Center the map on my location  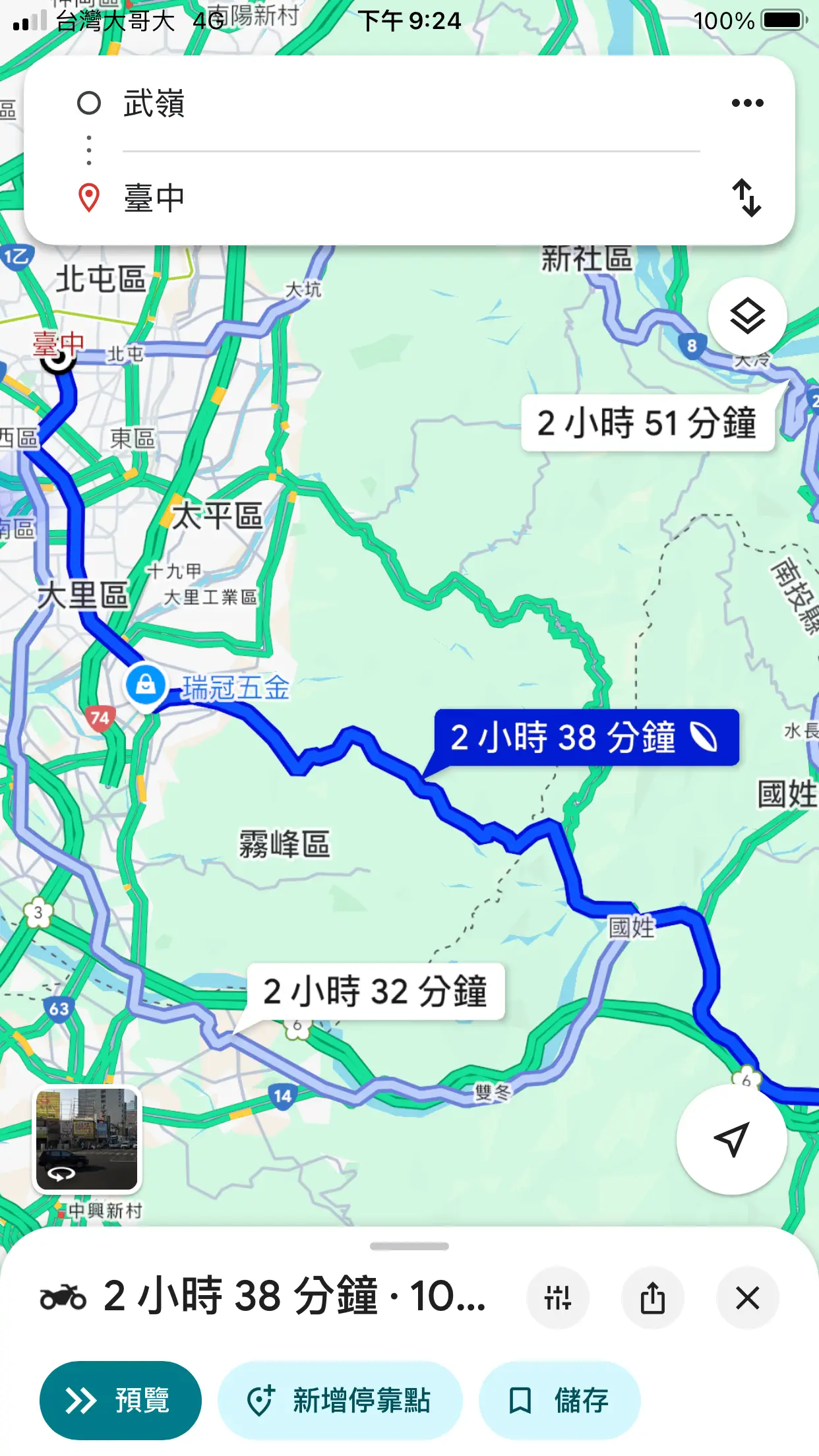pyautogui.click(x=731, y=1139)
